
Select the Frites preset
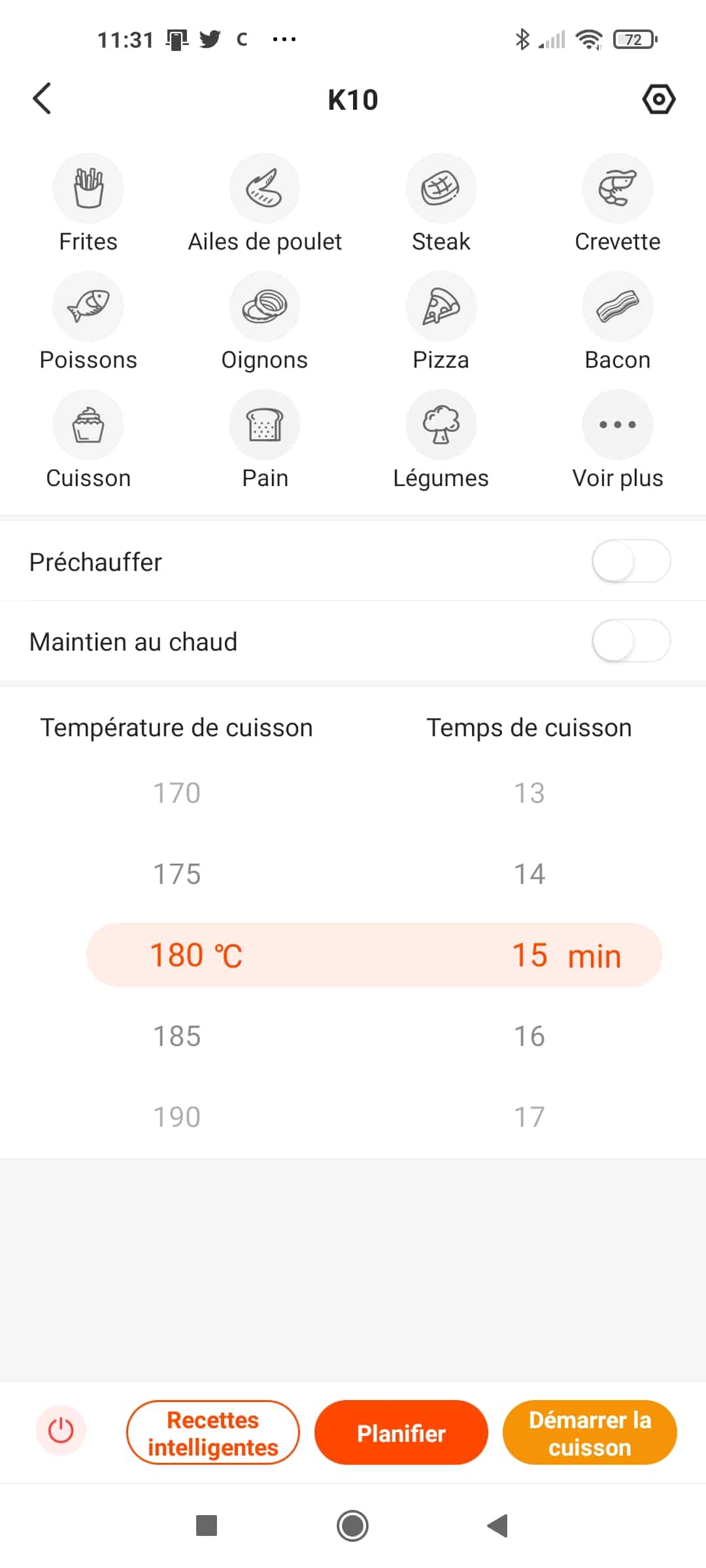click(88, 188)
